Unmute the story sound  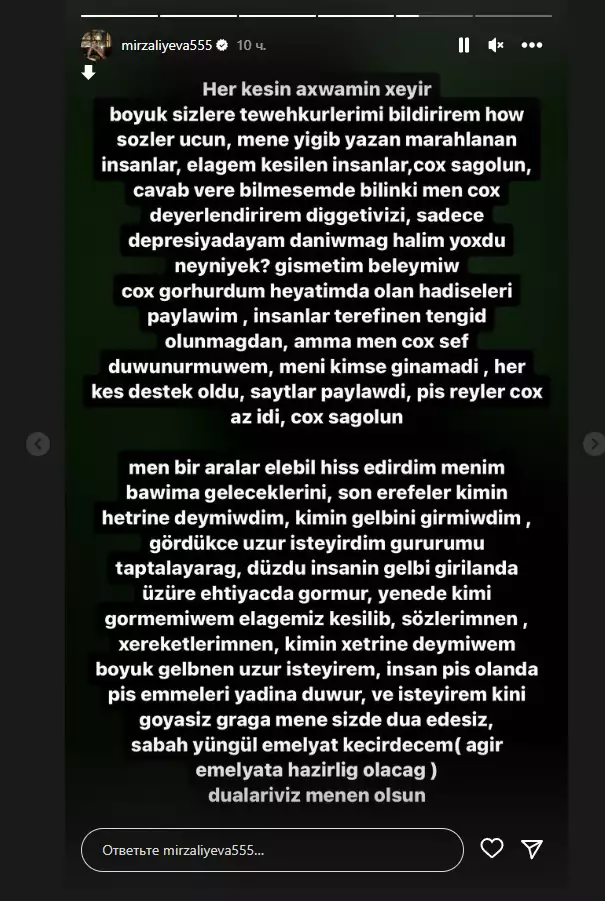495,45
